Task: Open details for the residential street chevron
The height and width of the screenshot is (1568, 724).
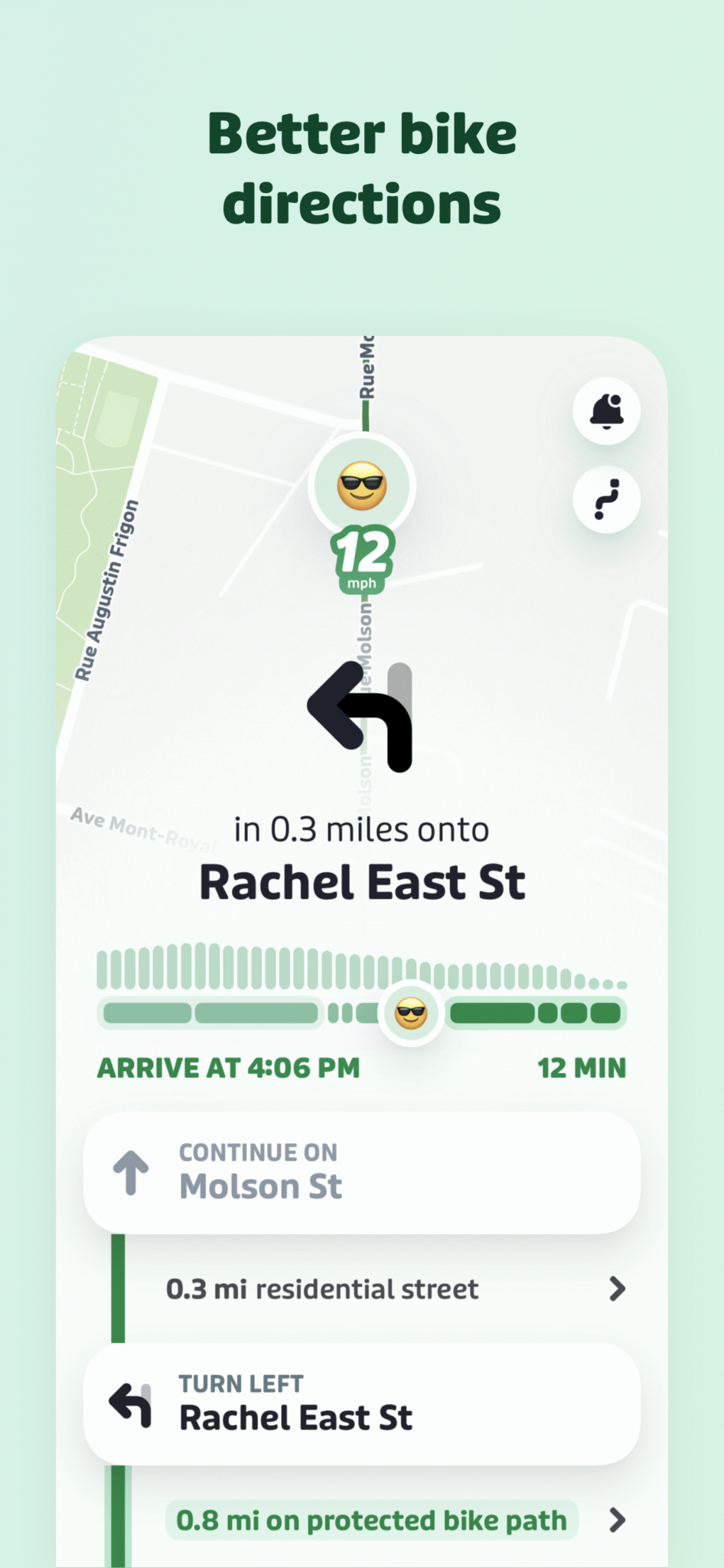Action: tap(617, 1289)
